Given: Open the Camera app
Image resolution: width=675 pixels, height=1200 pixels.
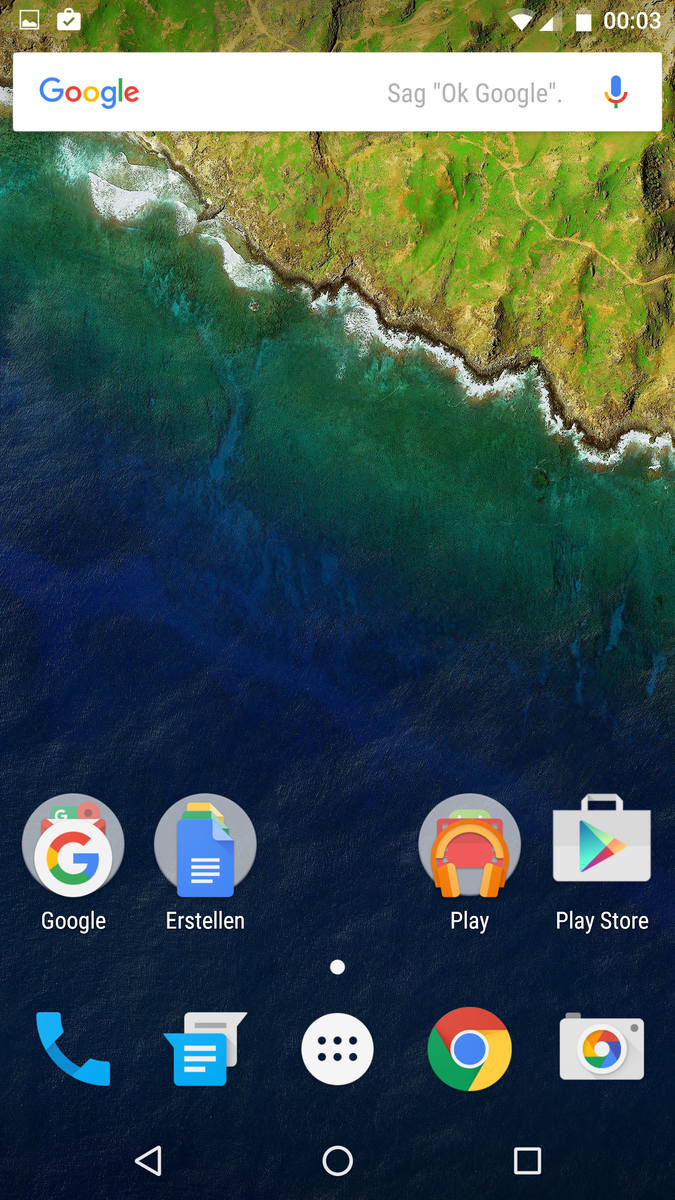Looking at the screenshot, I should [x=602, y=1048].
